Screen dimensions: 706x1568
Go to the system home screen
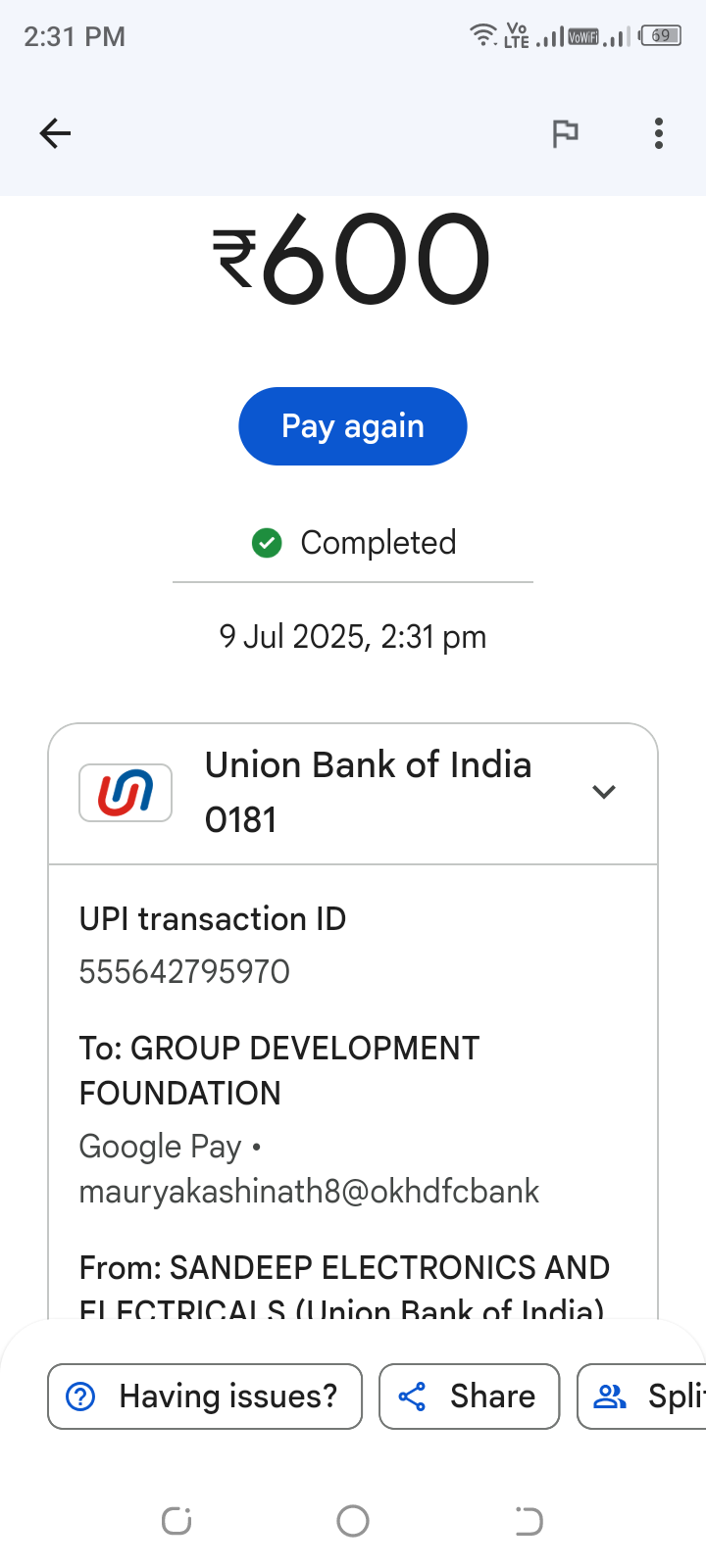point(353,1521)
